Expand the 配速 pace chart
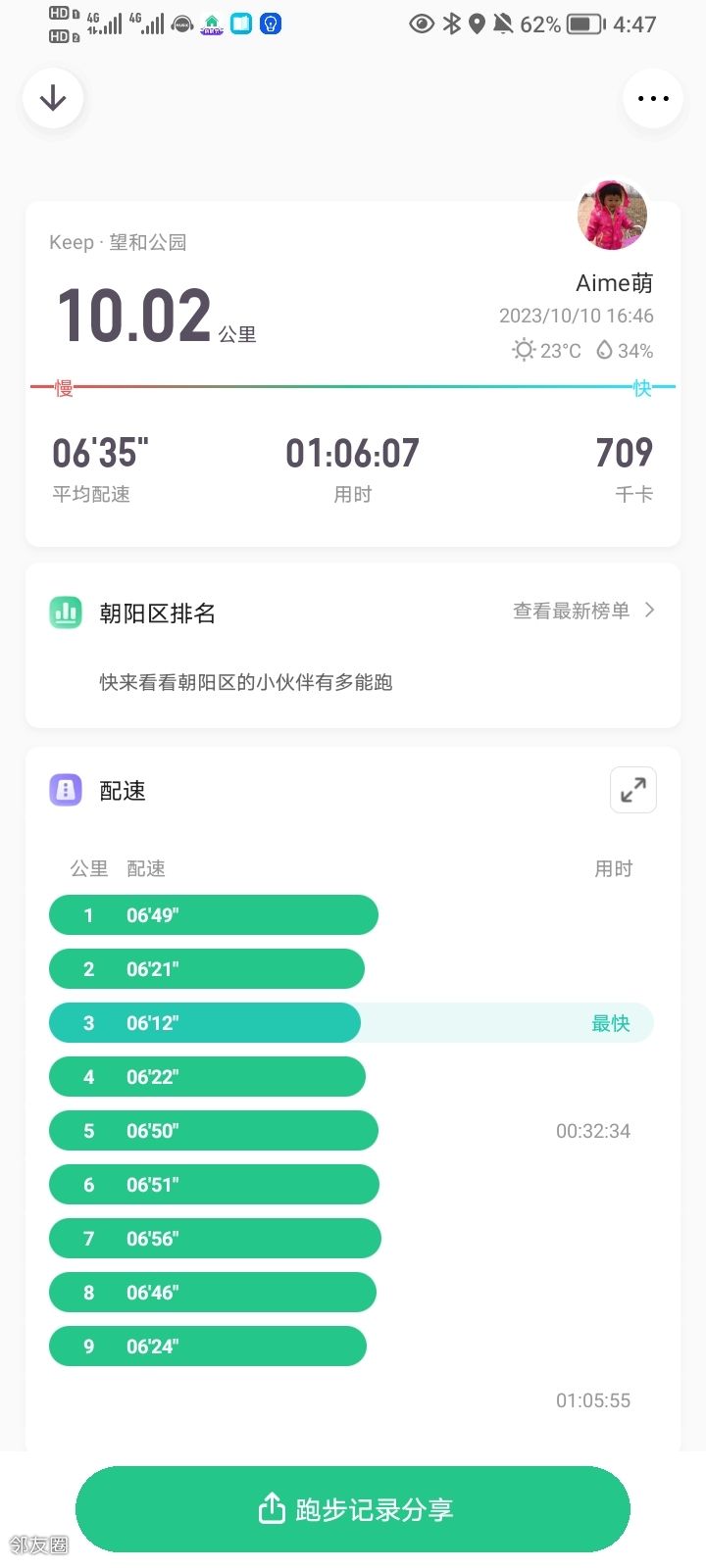The height and width of the screenshot is (1568, 706). [632, 790]
